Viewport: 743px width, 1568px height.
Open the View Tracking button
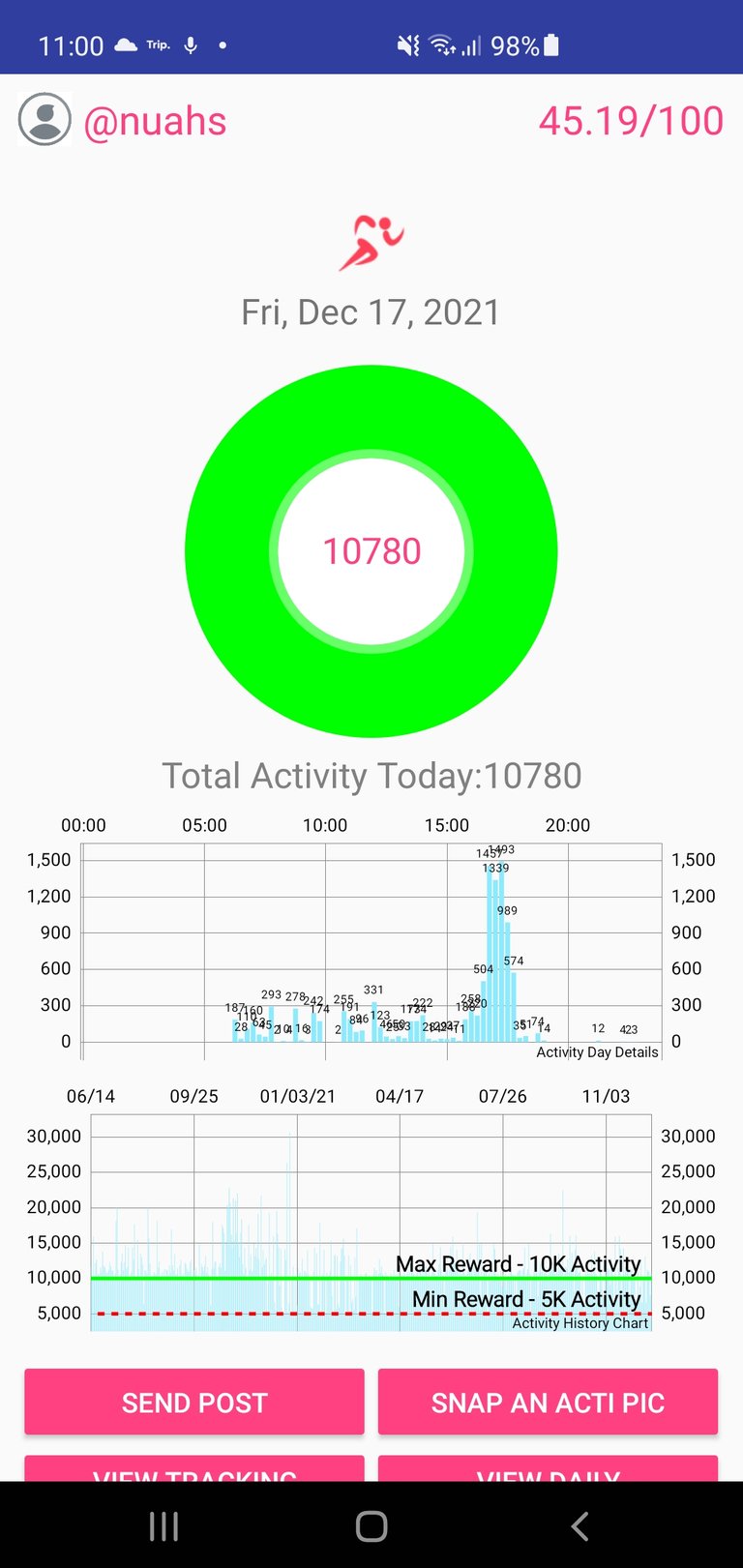194,1468
